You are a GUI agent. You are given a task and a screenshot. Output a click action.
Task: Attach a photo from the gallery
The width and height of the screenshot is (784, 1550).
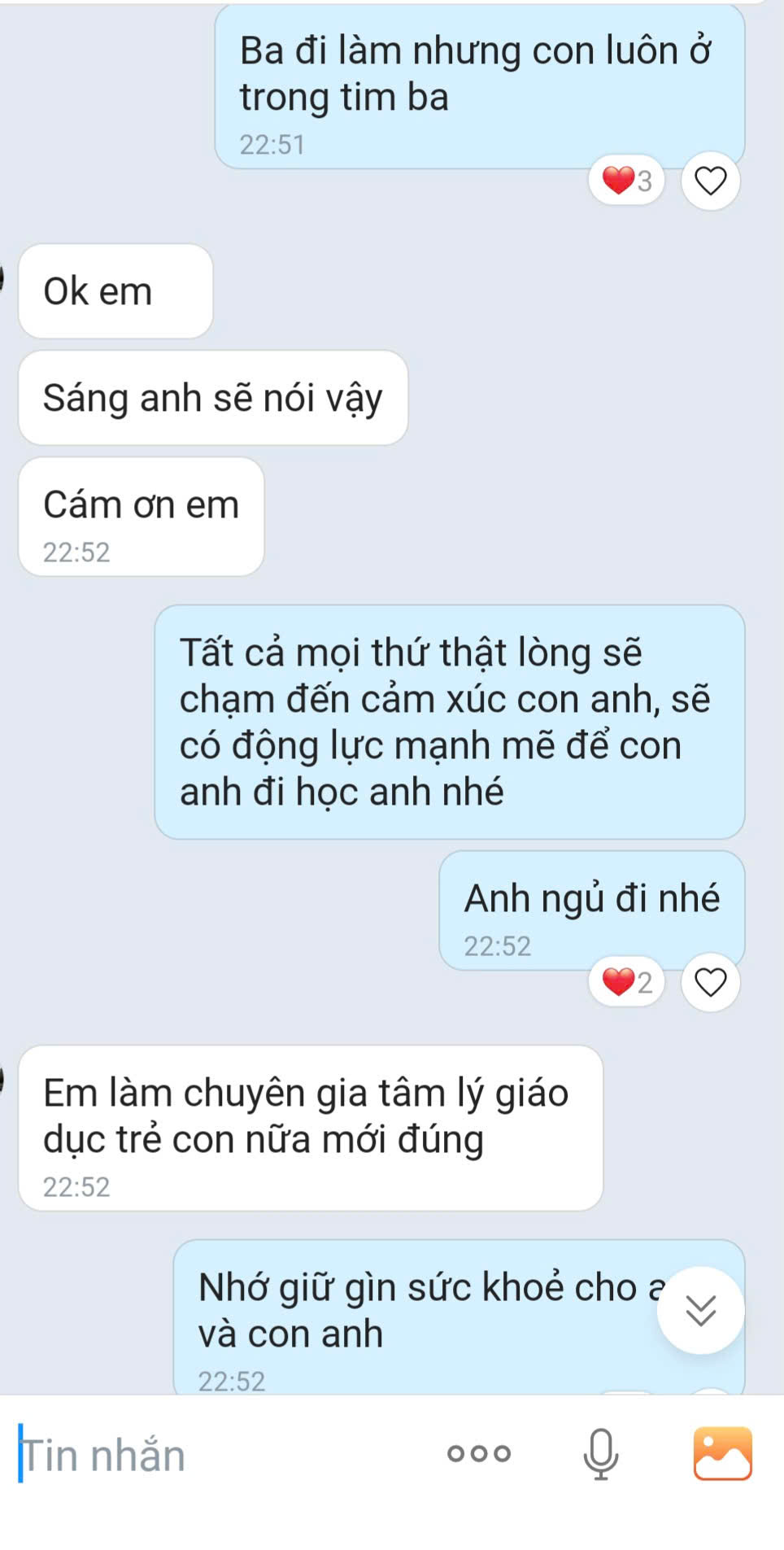(722, 1453)
